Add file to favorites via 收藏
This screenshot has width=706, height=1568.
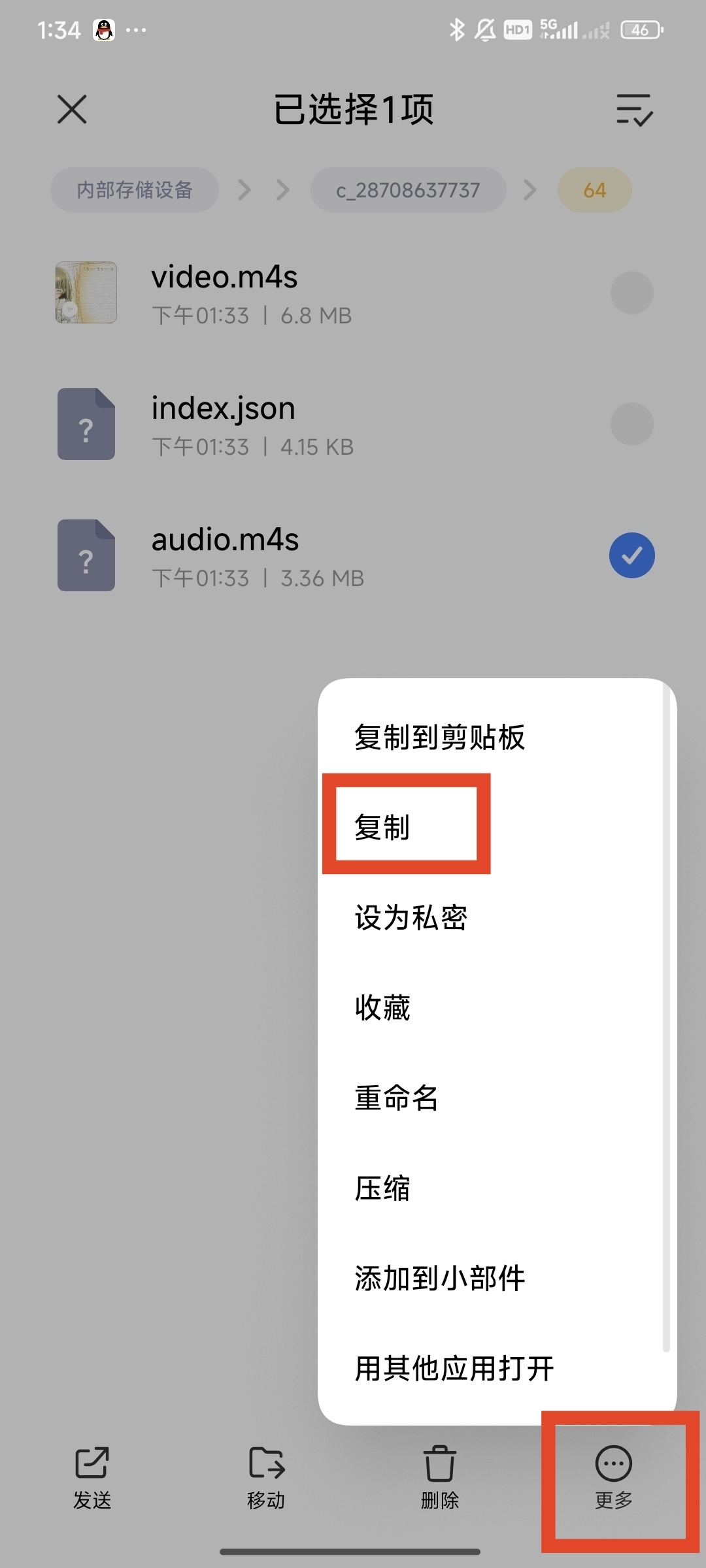(x=382, y=1007)
